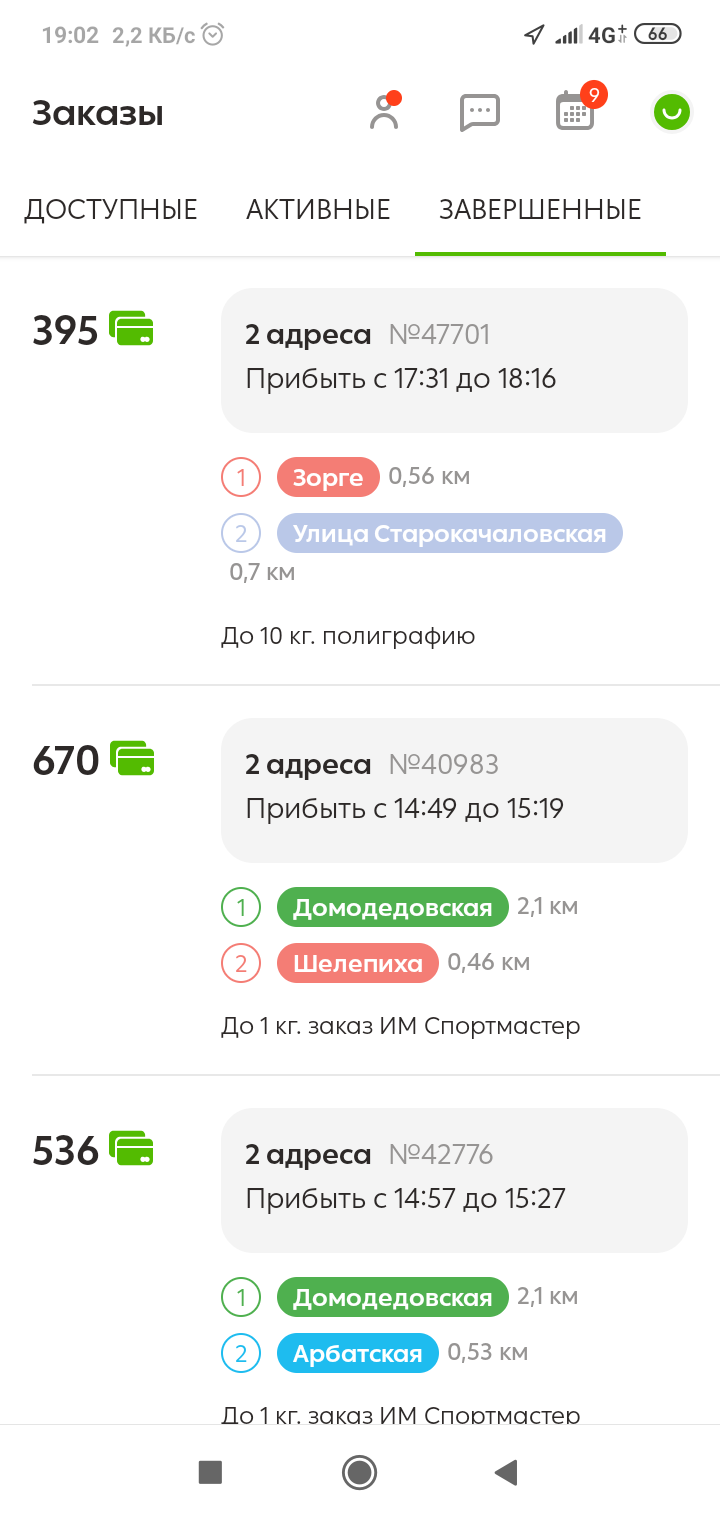Tap the green online status button
720x1520 pixels.
tap(671, 112)
